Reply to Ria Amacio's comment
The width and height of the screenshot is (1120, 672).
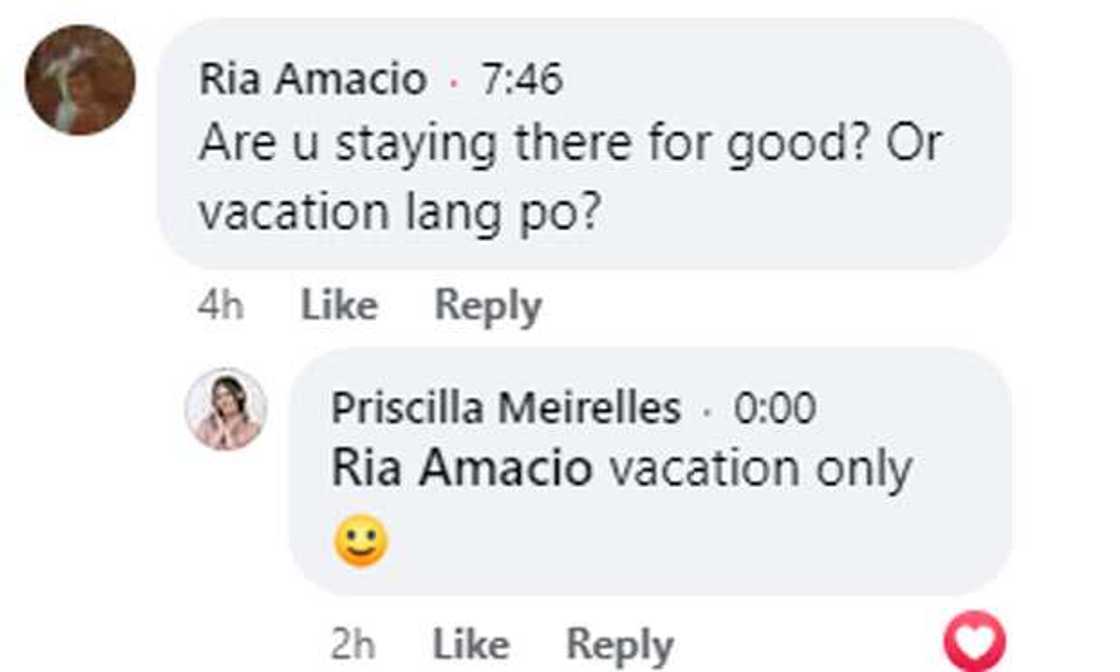pos(488,306)
